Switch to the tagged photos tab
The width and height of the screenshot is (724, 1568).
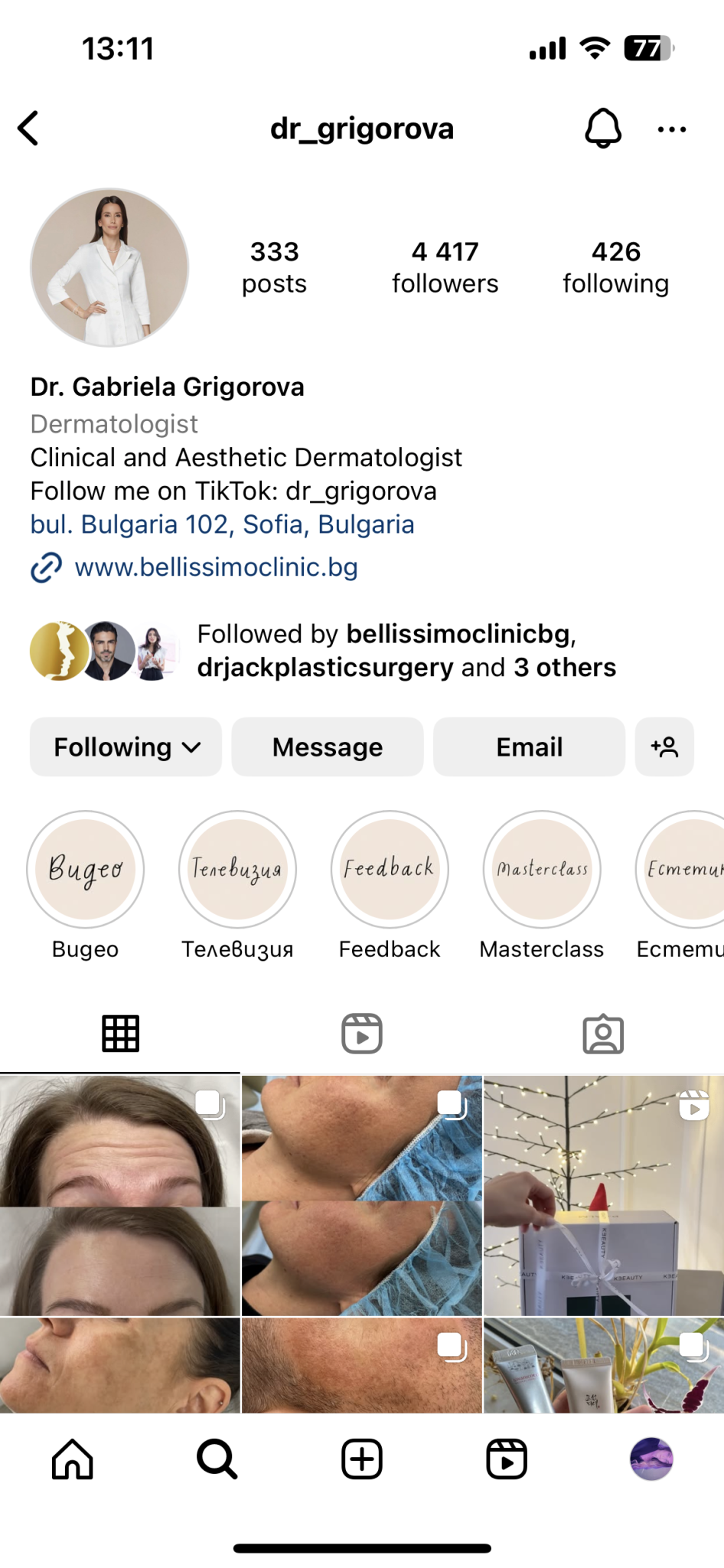tap(603, 1034)
